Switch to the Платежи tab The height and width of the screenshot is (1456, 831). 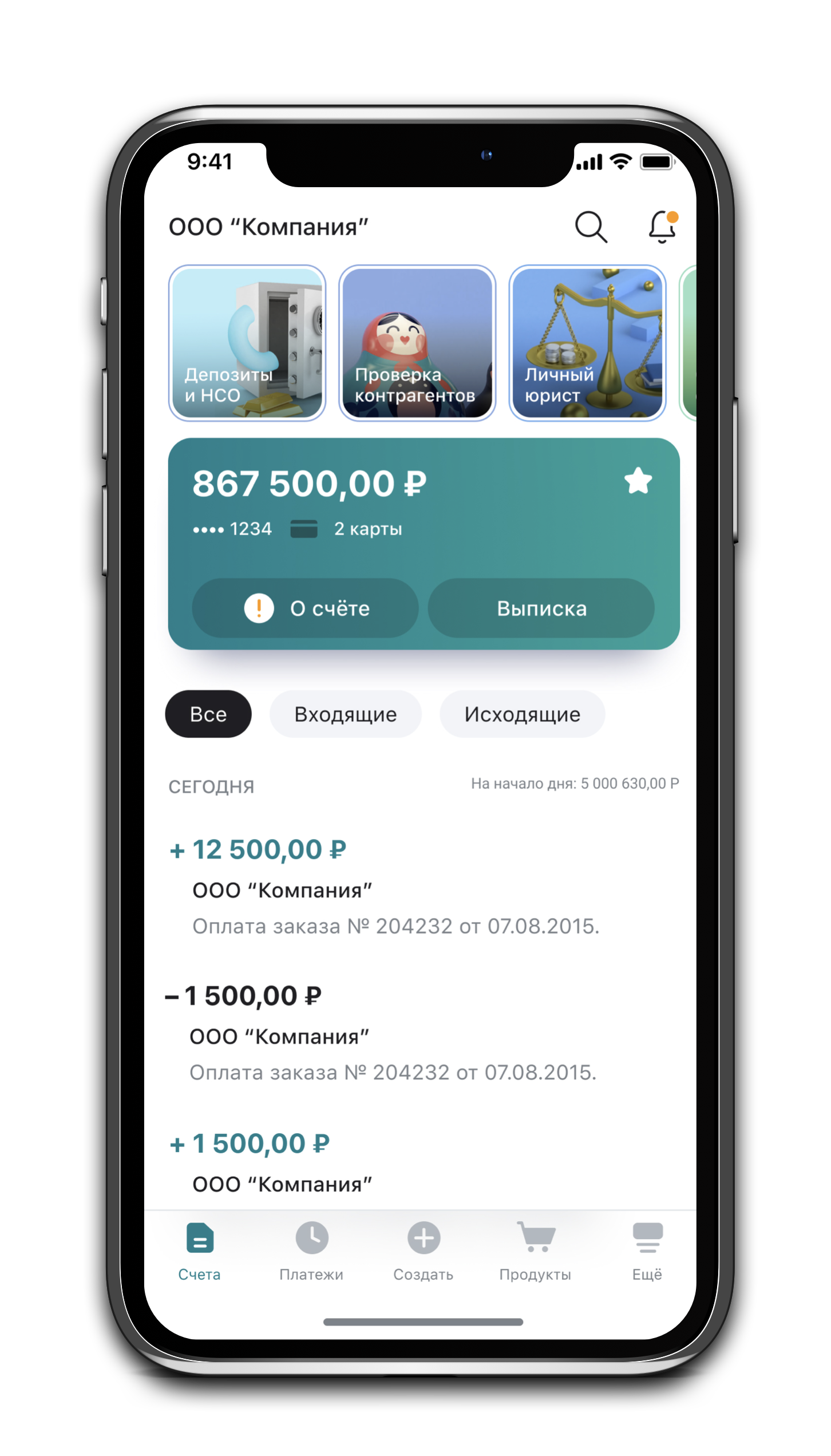[x=311, y=1251]
